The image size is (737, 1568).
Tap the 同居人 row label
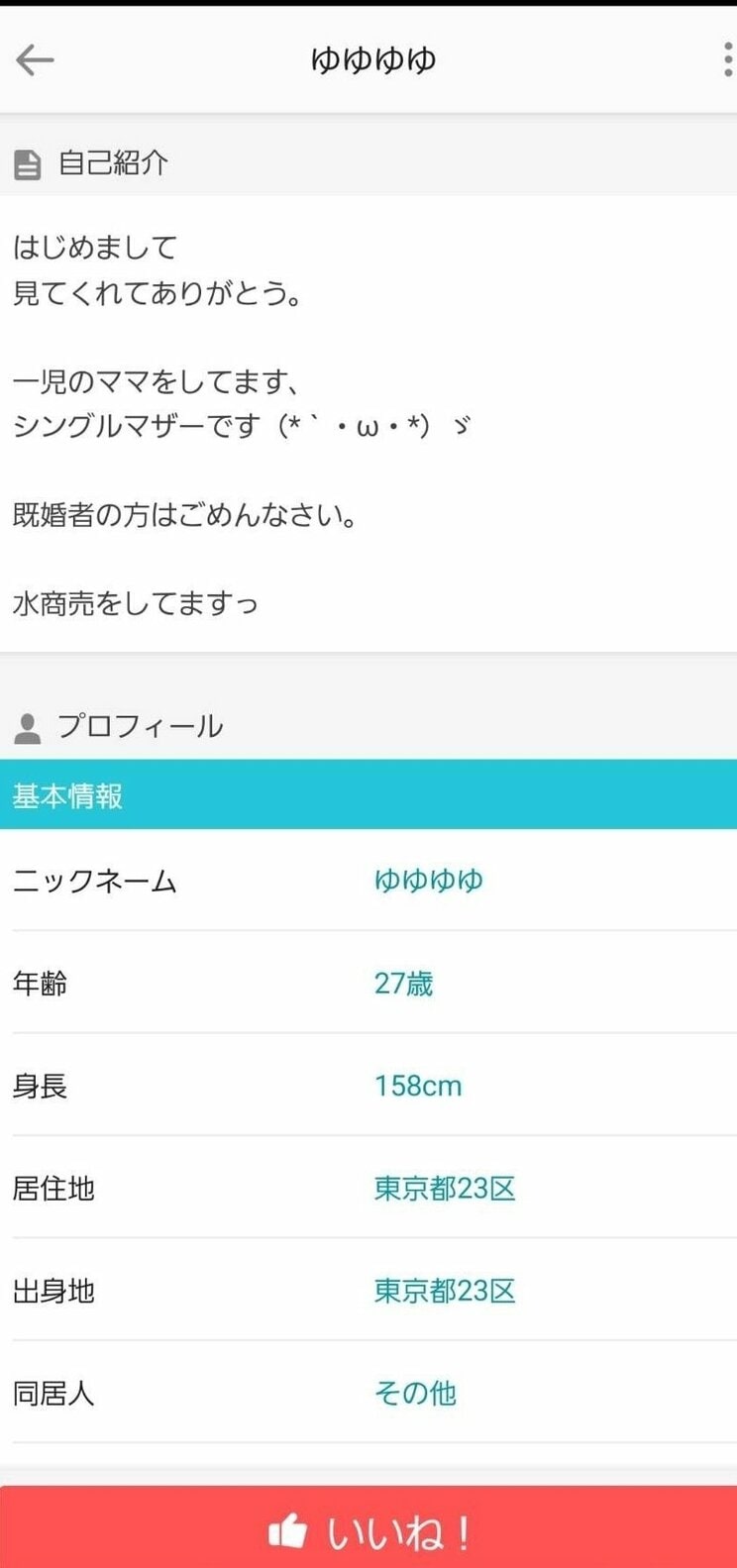[53, 1394]
